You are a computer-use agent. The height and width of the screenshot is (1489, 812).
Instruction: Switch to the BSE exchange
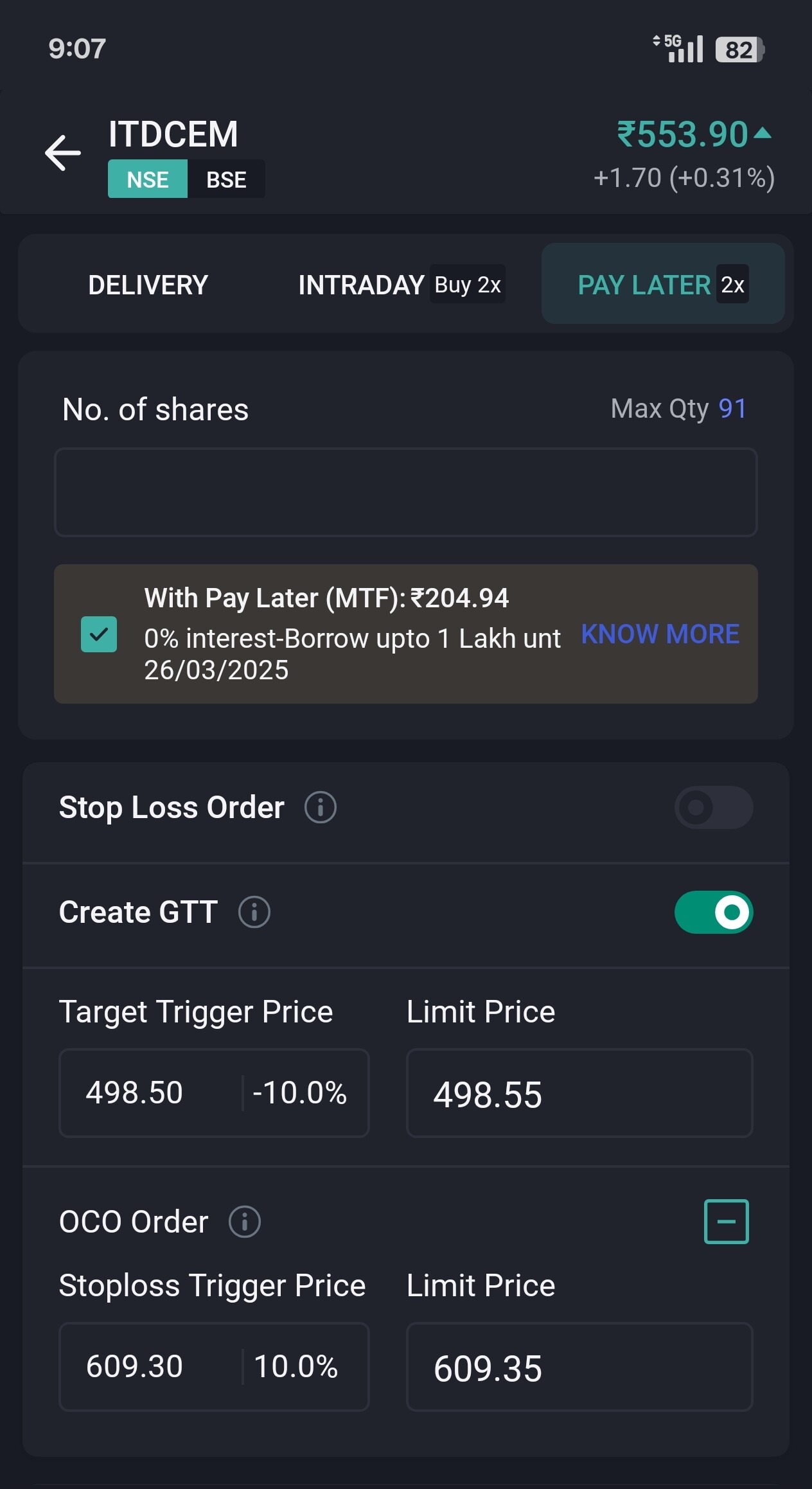tap(226, 179)
